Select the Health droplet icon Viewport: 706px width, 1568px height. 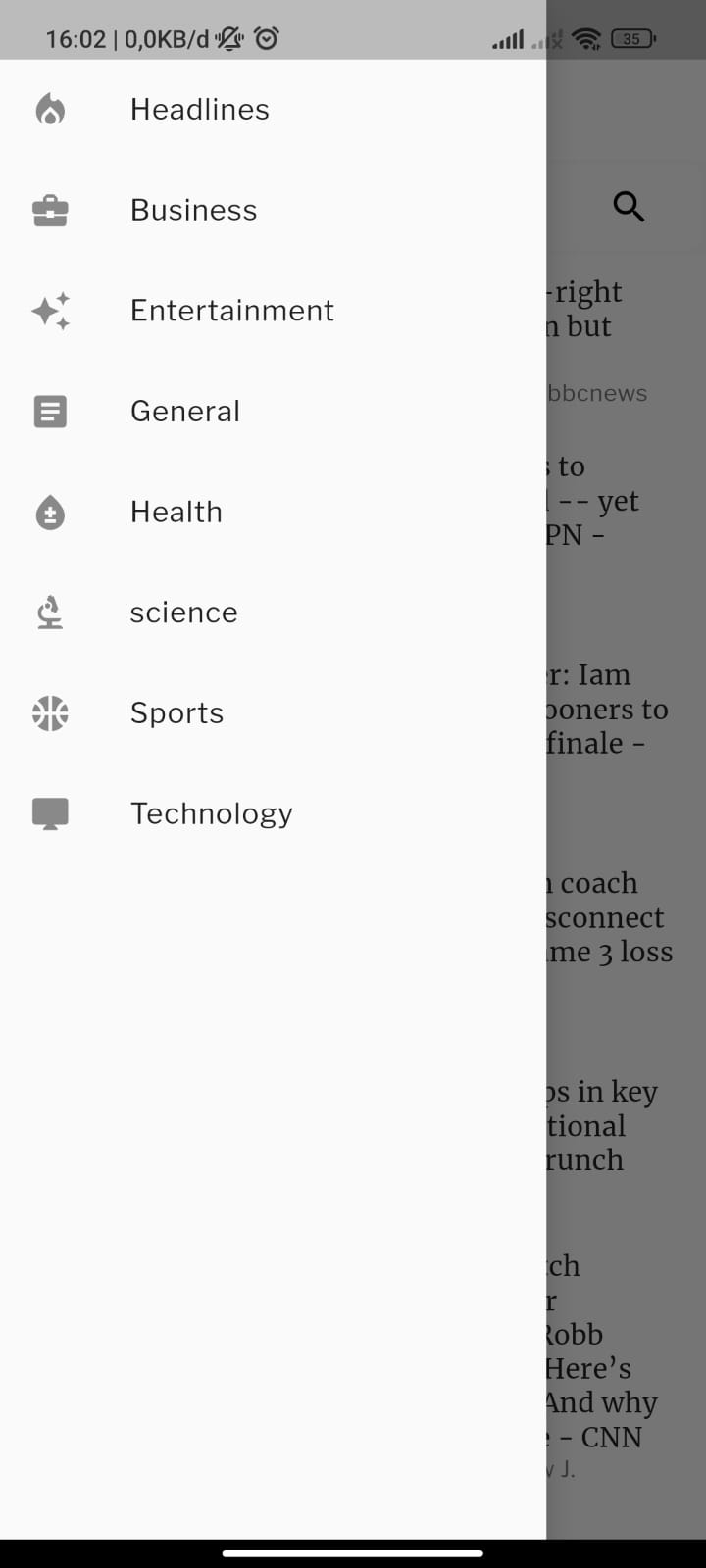click(50, 512)
